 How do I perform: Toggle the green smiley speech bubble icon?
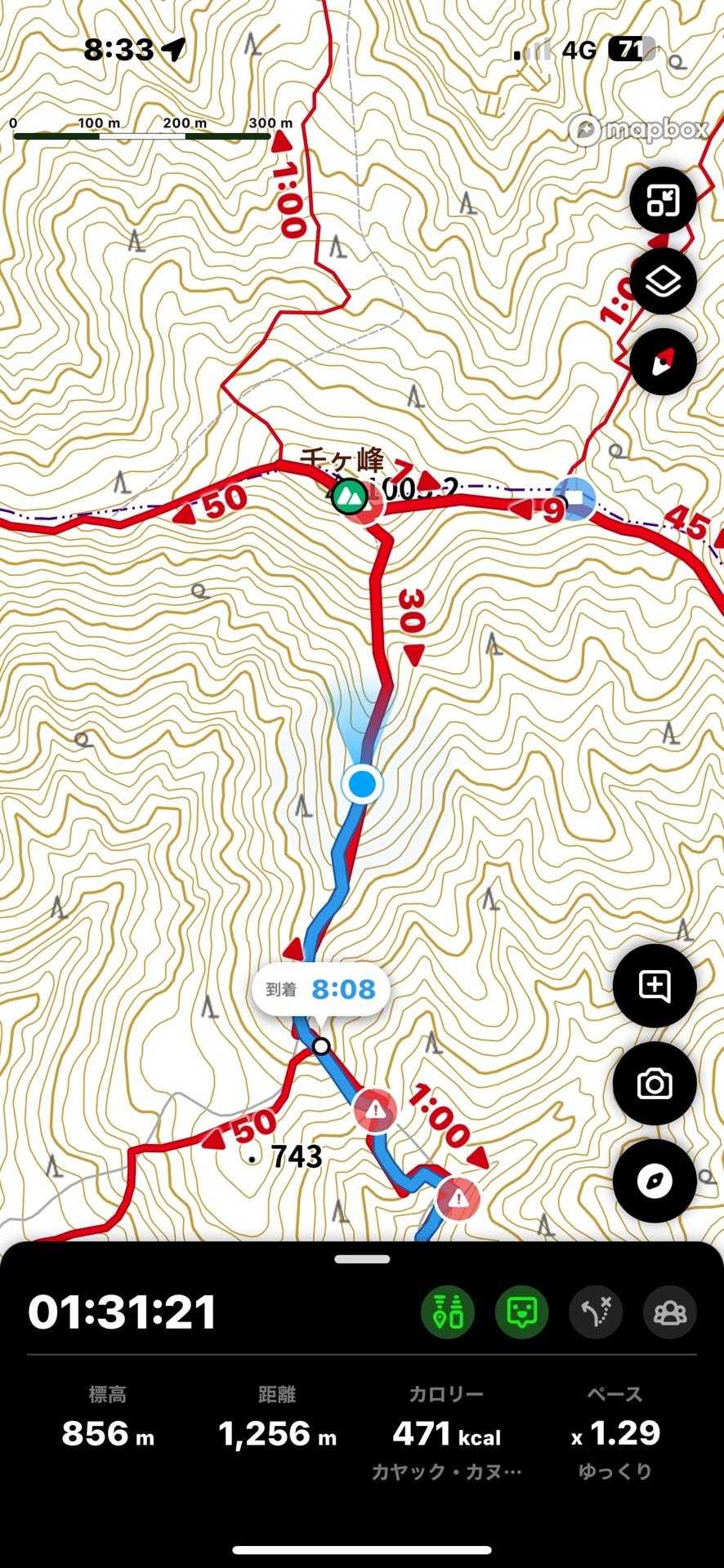coord(521,1312)
